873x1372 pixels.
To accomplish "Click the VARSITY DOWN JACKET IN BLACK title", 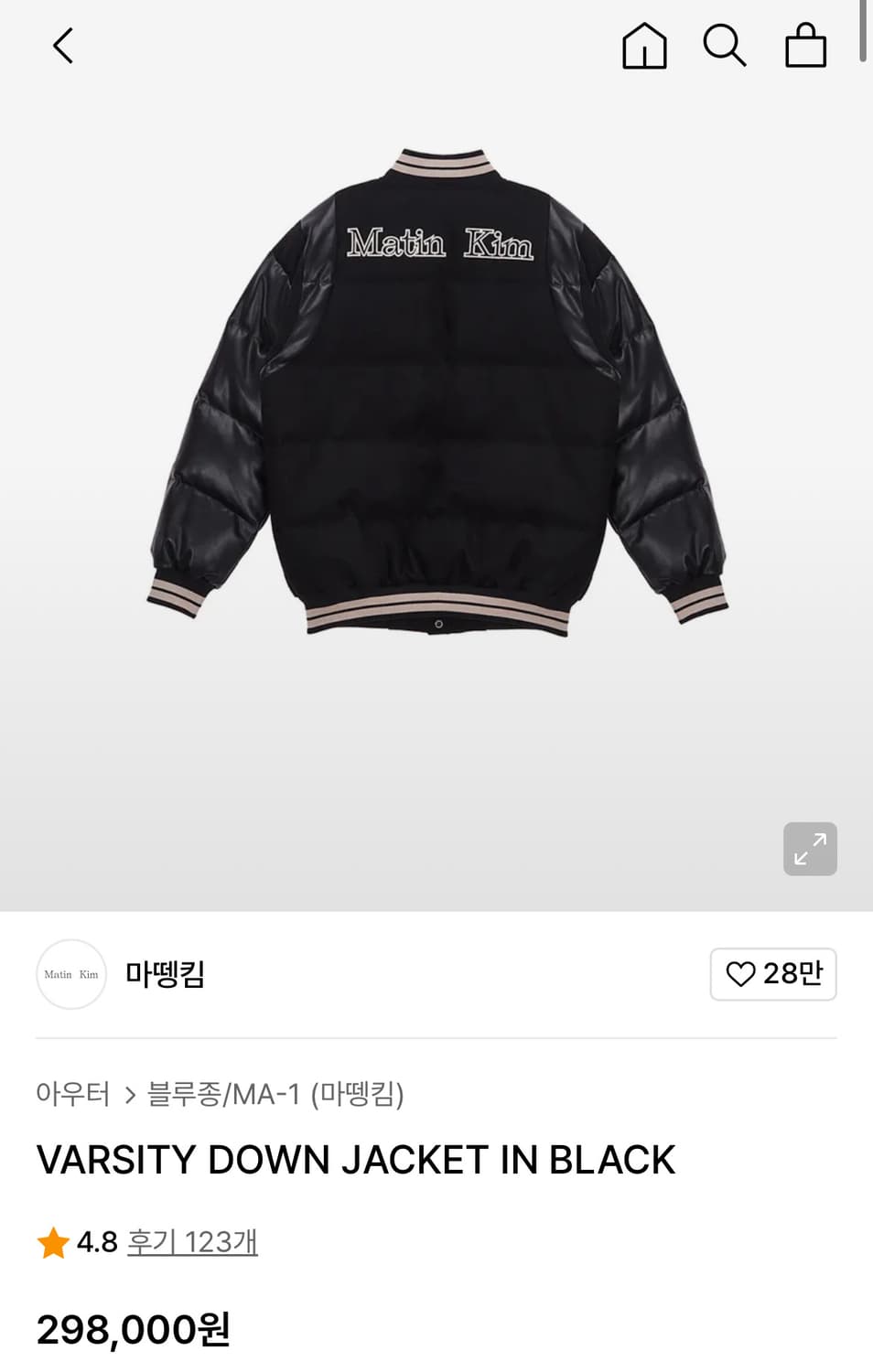I will 355,1159.
